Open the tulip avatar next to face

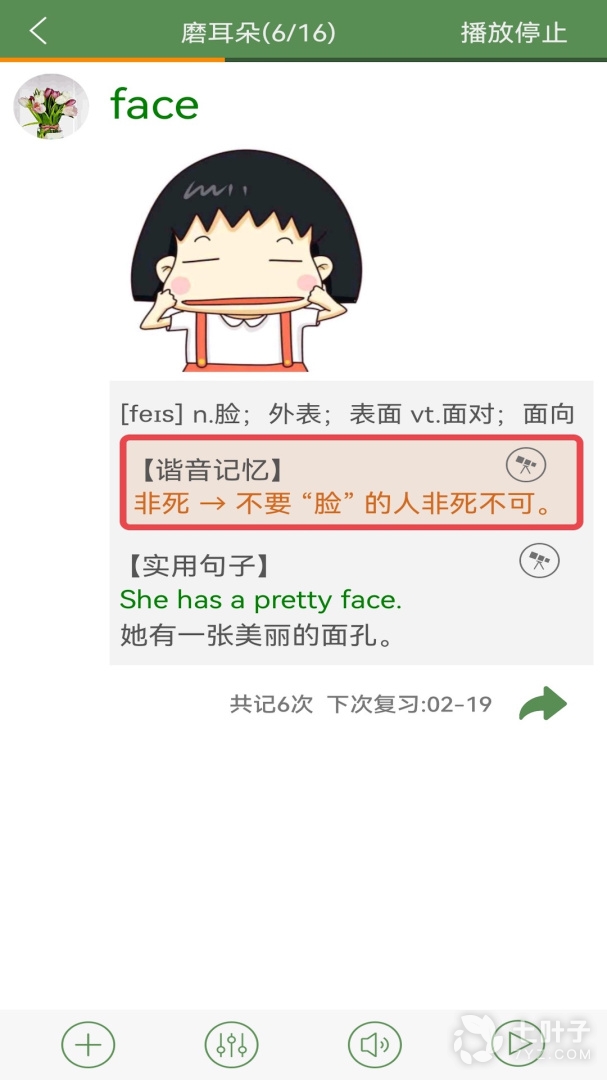pos(51,106)
